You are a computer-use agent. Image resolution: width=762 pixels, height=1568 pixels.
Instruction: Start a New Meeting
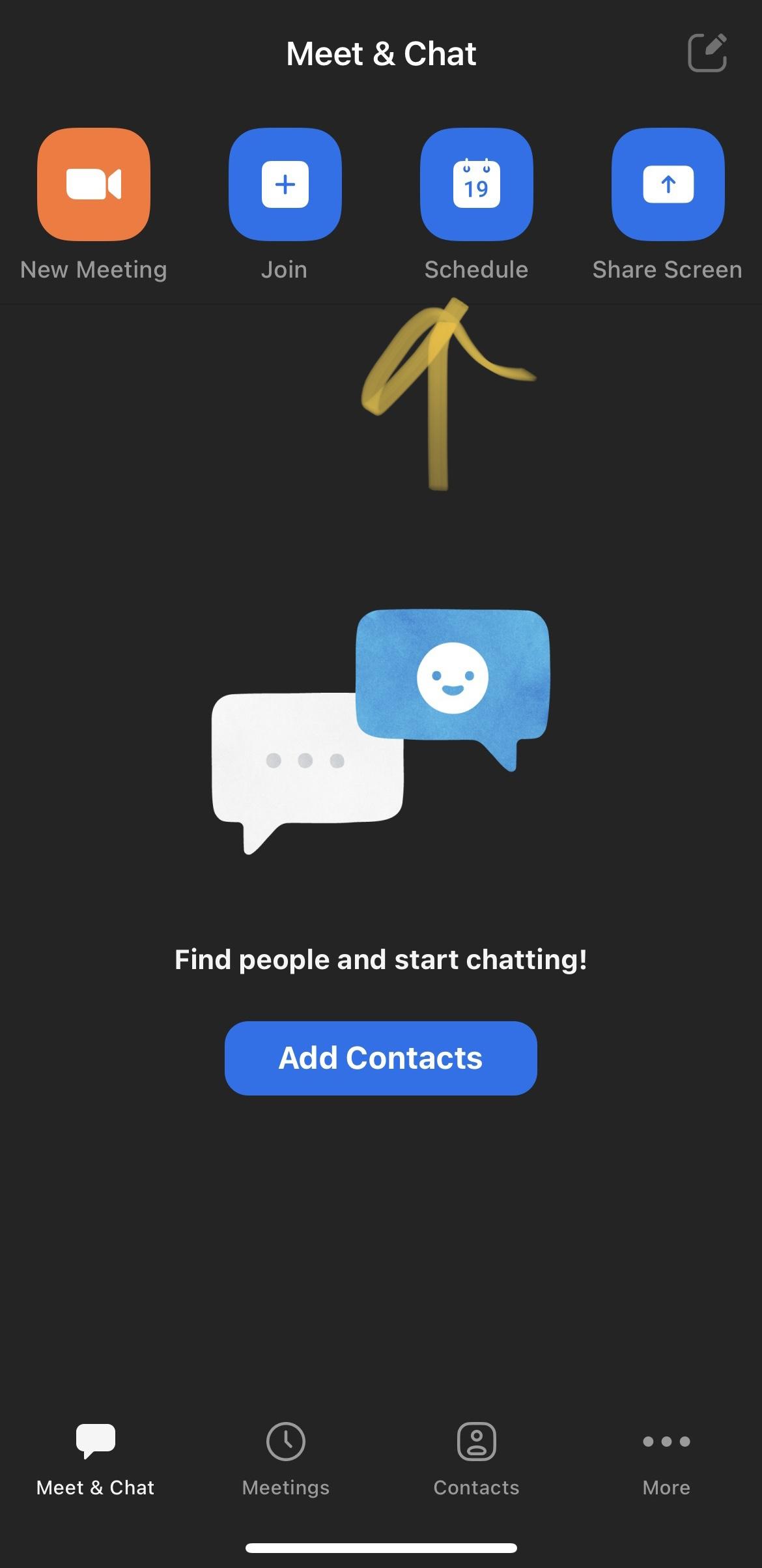94,184
